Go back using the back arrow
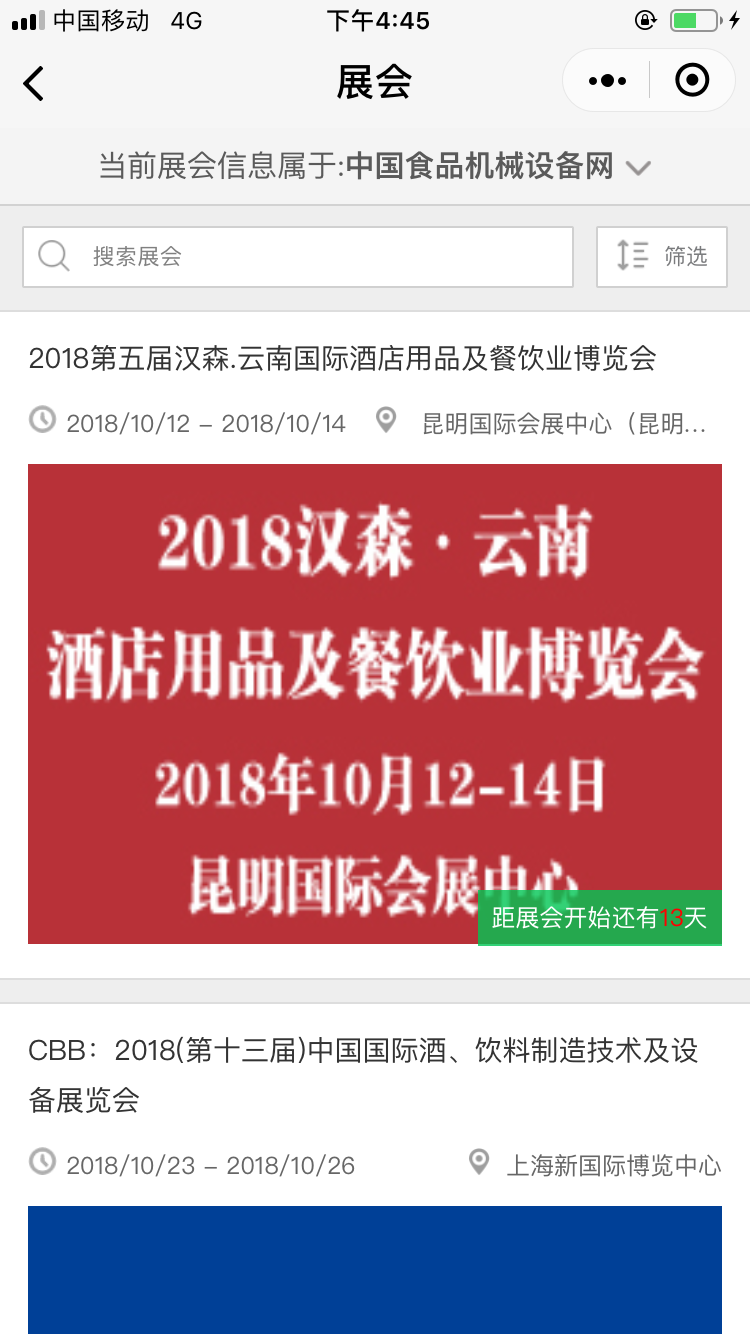The image size is (750, 1334). coord(34,83)
